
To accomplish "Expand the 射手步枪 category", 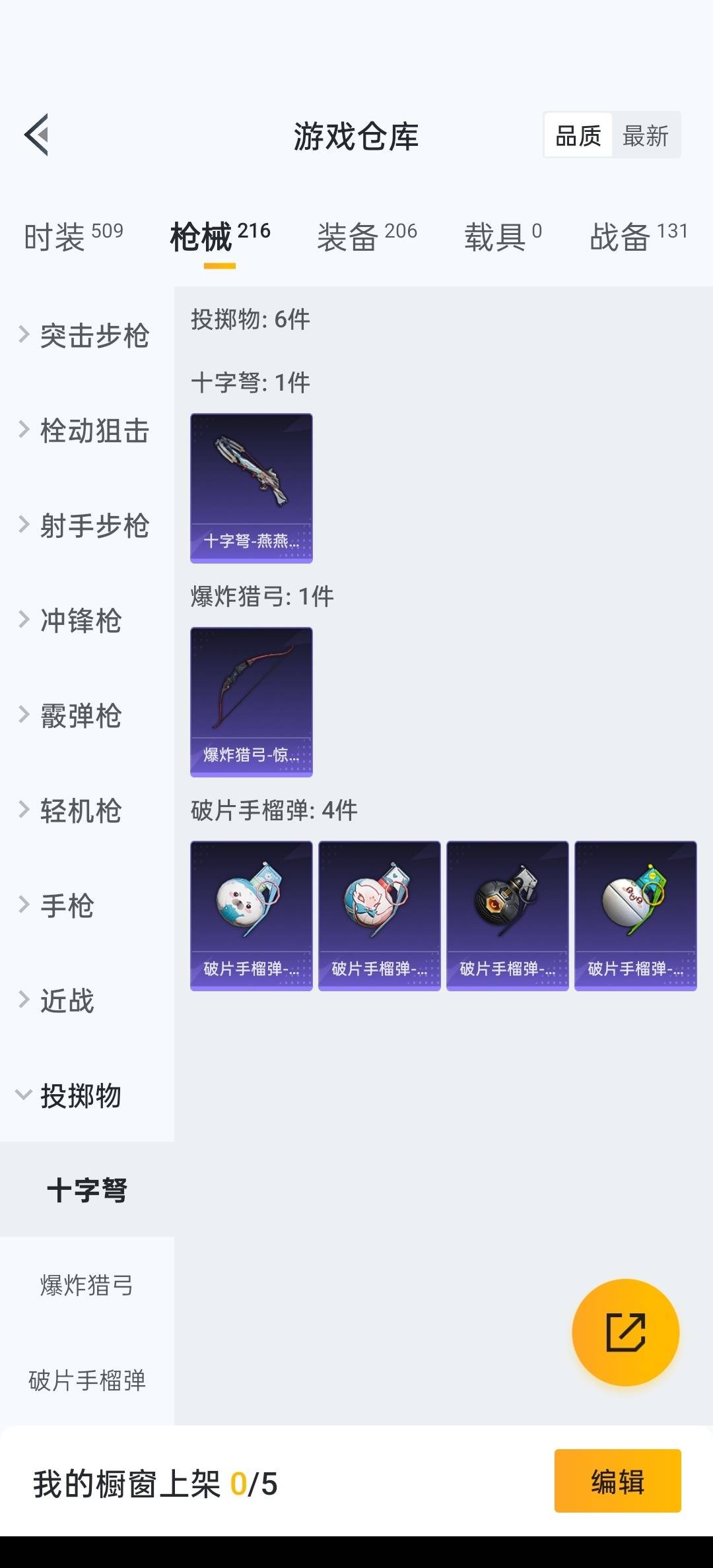I will 86,525.
